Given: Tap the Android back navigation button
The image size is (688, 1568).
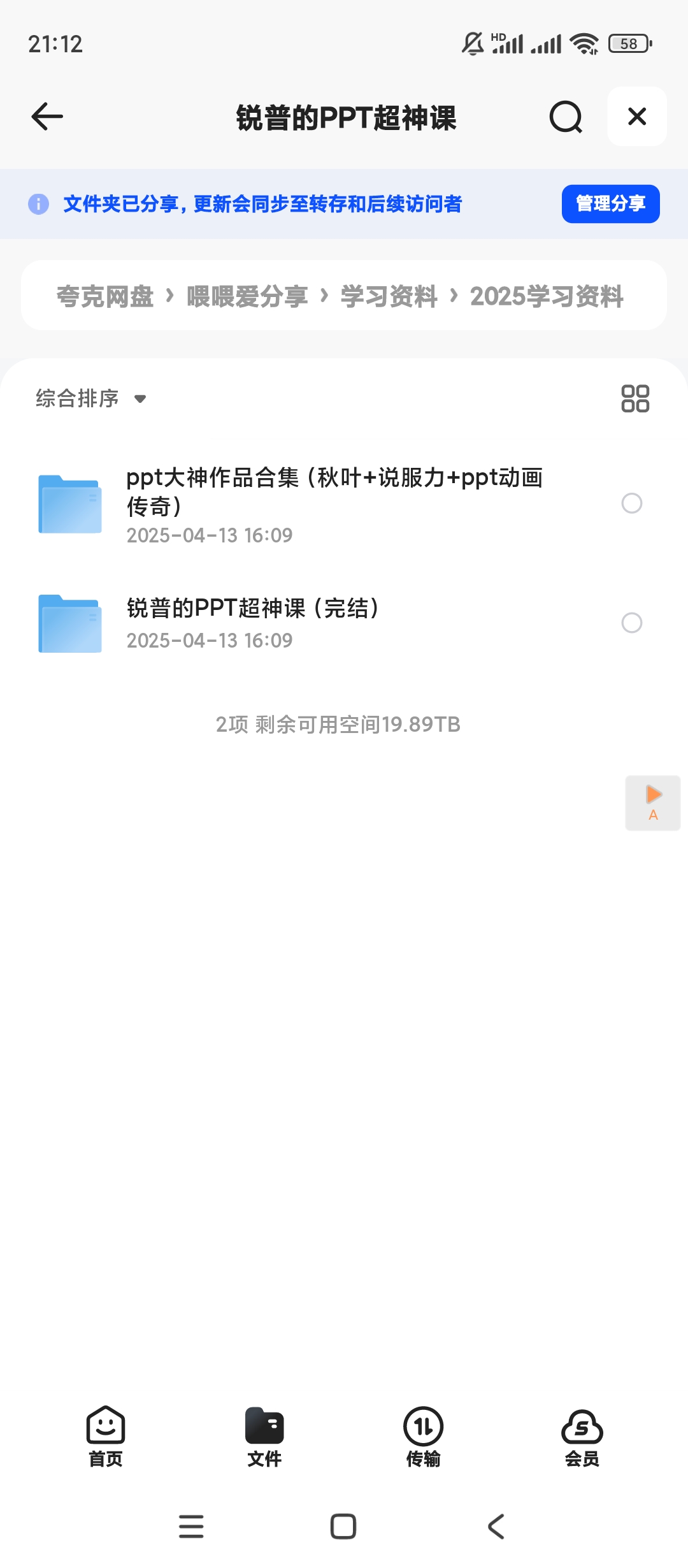Looking at the screenshot, I should coord(496,1527).
